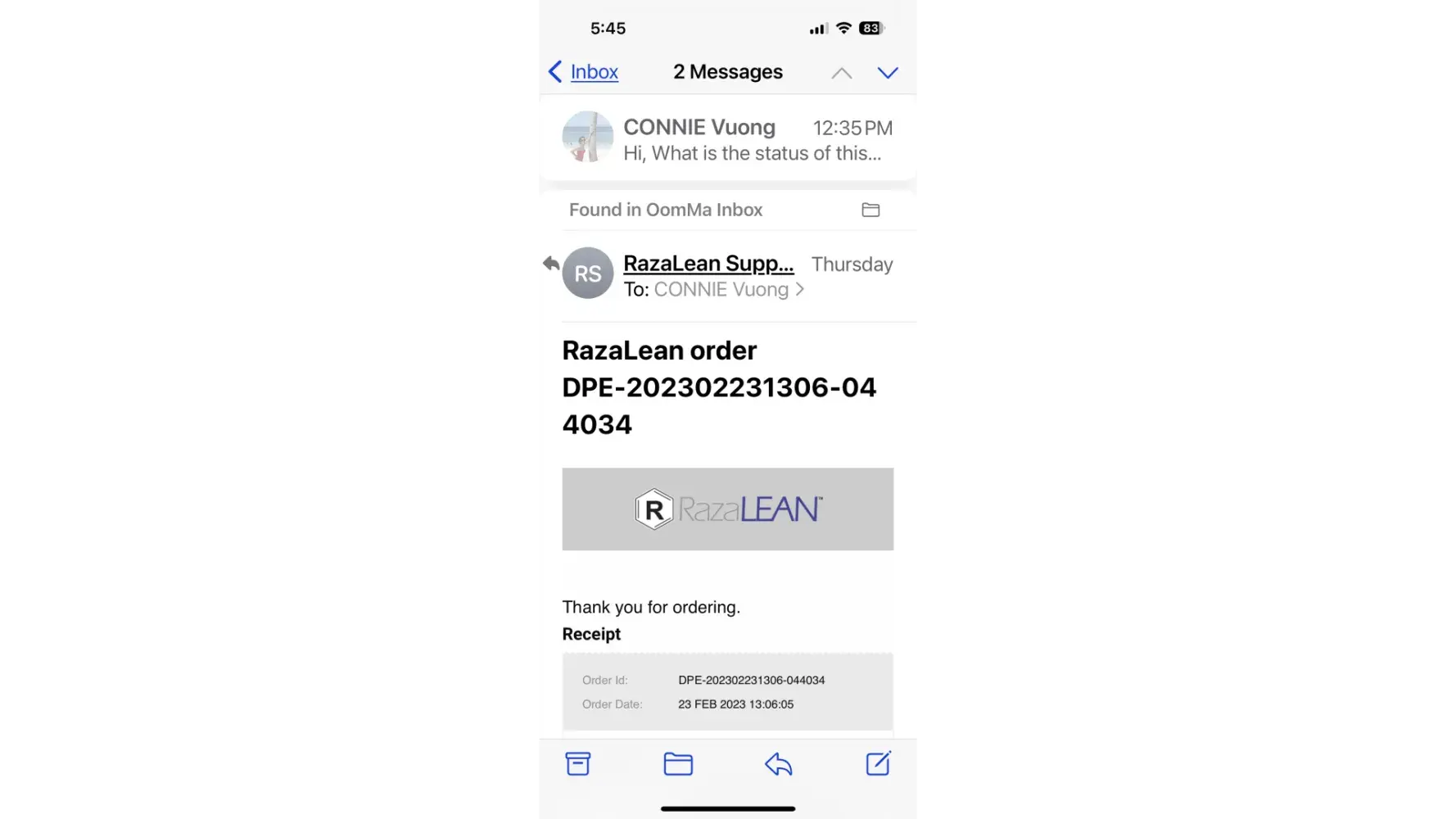Viewport: 1456px width, 819px height.
Task: Tap the Found in OomMa Inbox folder icon
Action: (870, 210)
